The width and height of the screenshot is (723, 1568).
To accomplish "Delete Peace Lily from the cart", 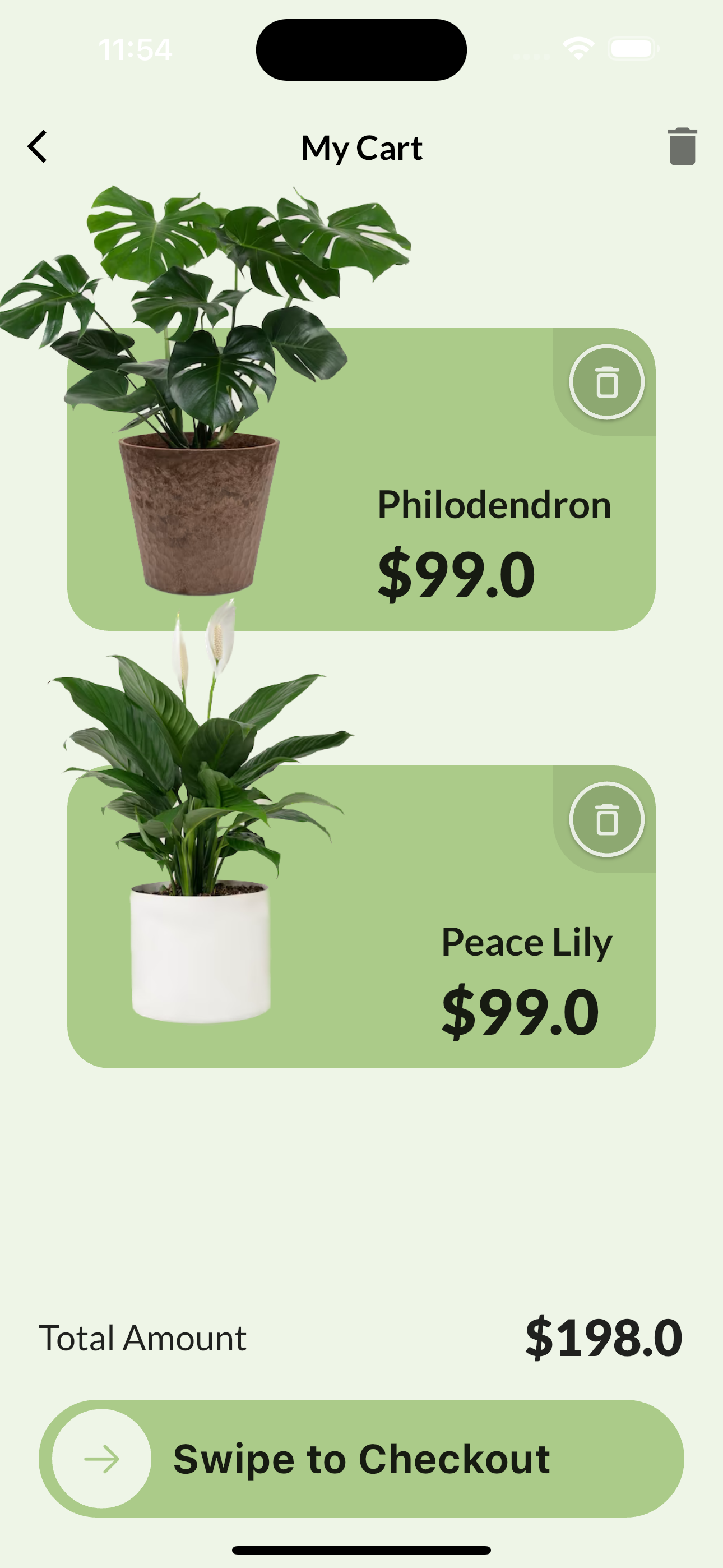I will coord(606,819).
